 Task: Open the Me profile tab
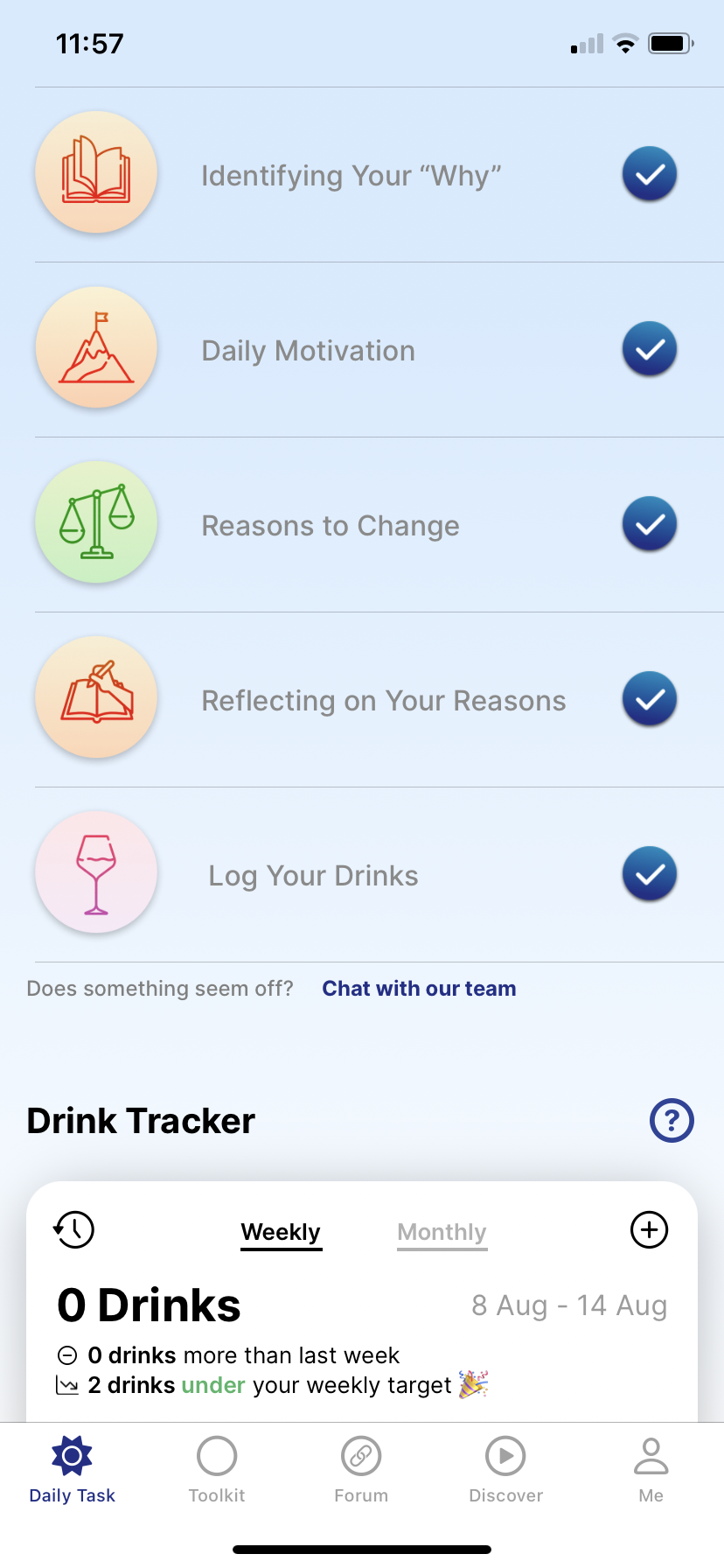(651, 1470)
